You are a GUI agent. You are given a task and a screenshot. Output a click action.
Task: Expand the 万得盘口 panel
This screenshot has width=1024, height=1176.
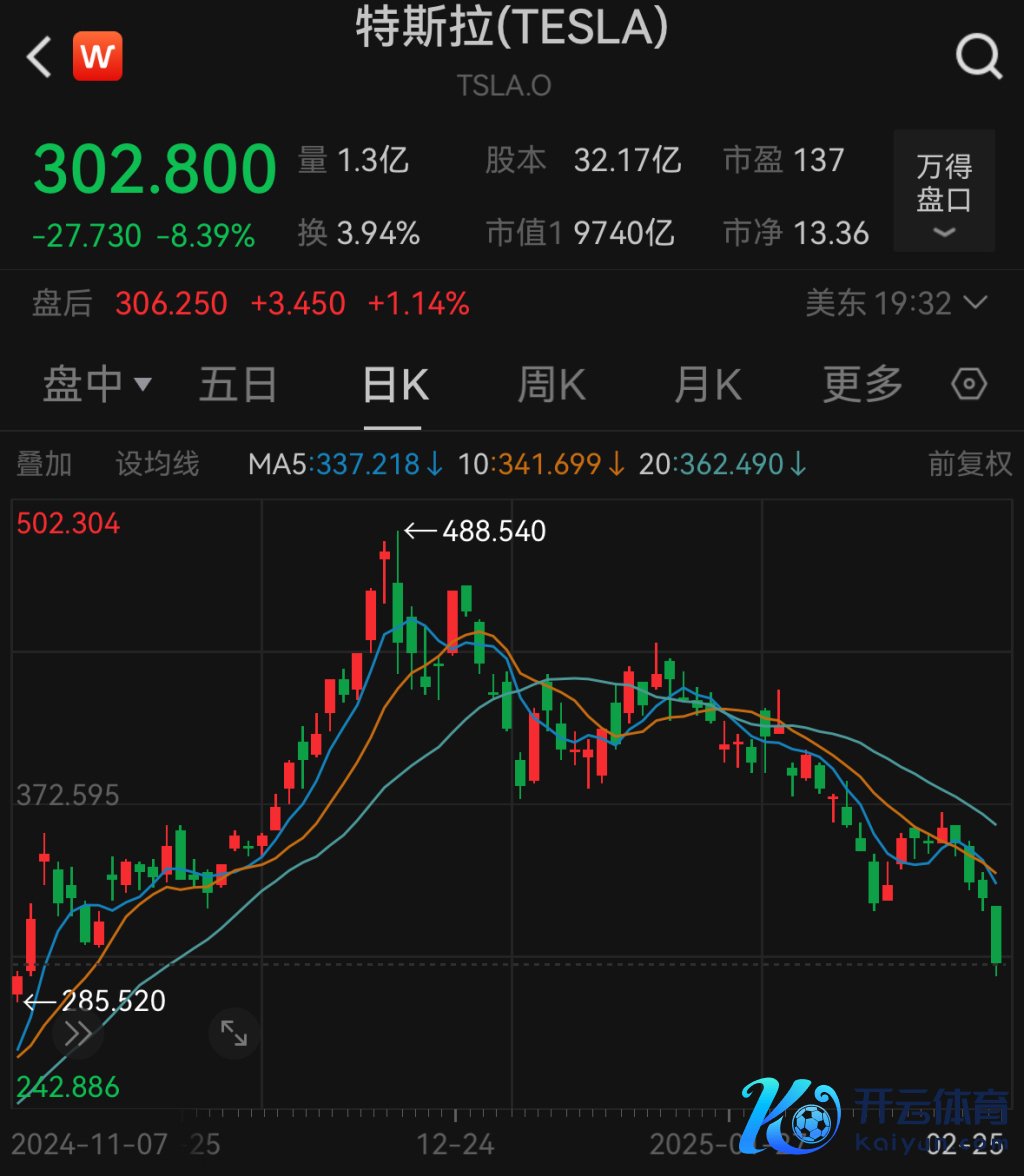[x=944, y=191]
